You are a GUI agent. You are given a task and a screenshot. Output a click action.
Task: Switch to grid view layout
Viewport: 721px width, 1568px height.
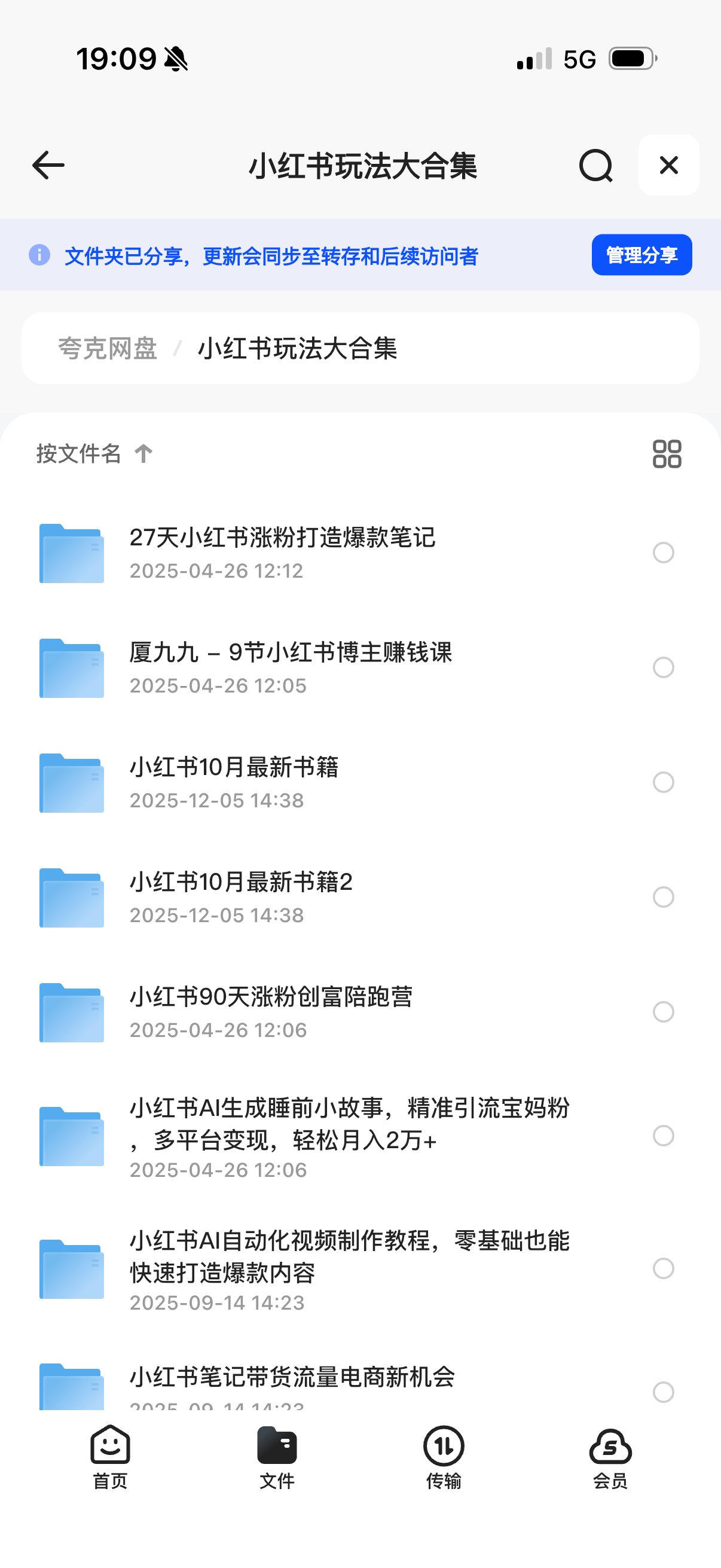(x=667, y=454)
